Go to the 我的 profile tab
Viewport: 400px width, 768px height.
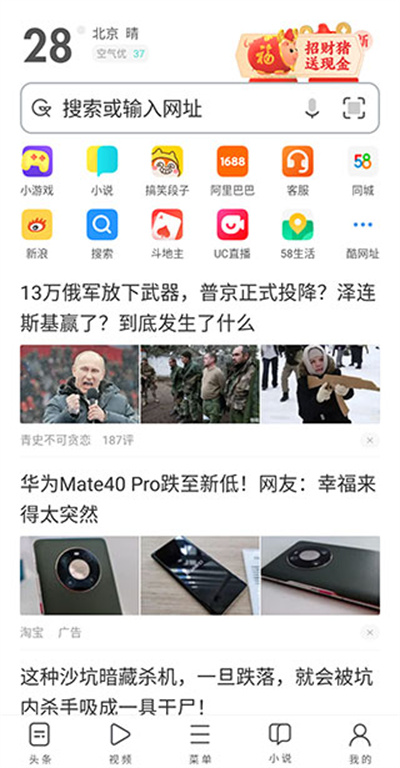pos(360,743)
